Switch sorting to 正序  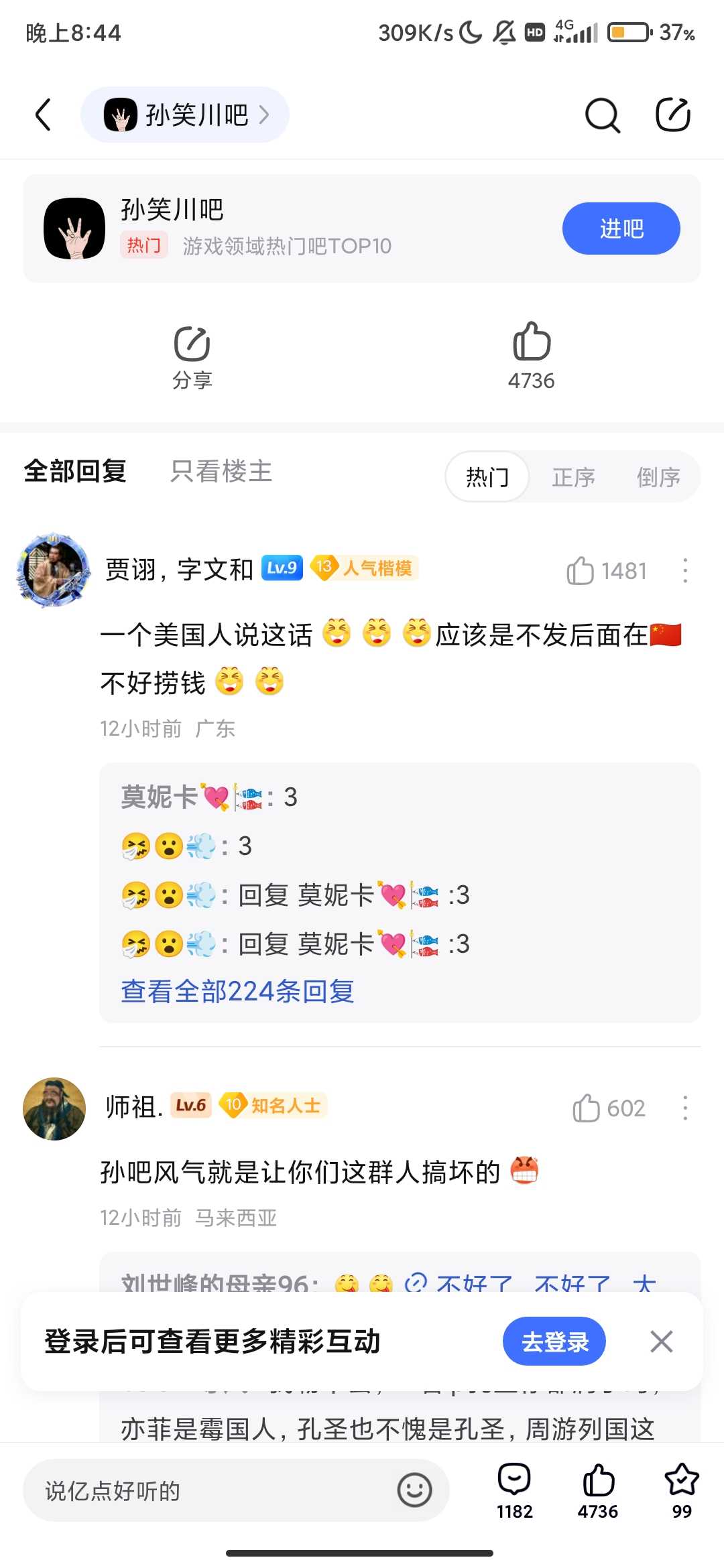(x=575, y=476)
